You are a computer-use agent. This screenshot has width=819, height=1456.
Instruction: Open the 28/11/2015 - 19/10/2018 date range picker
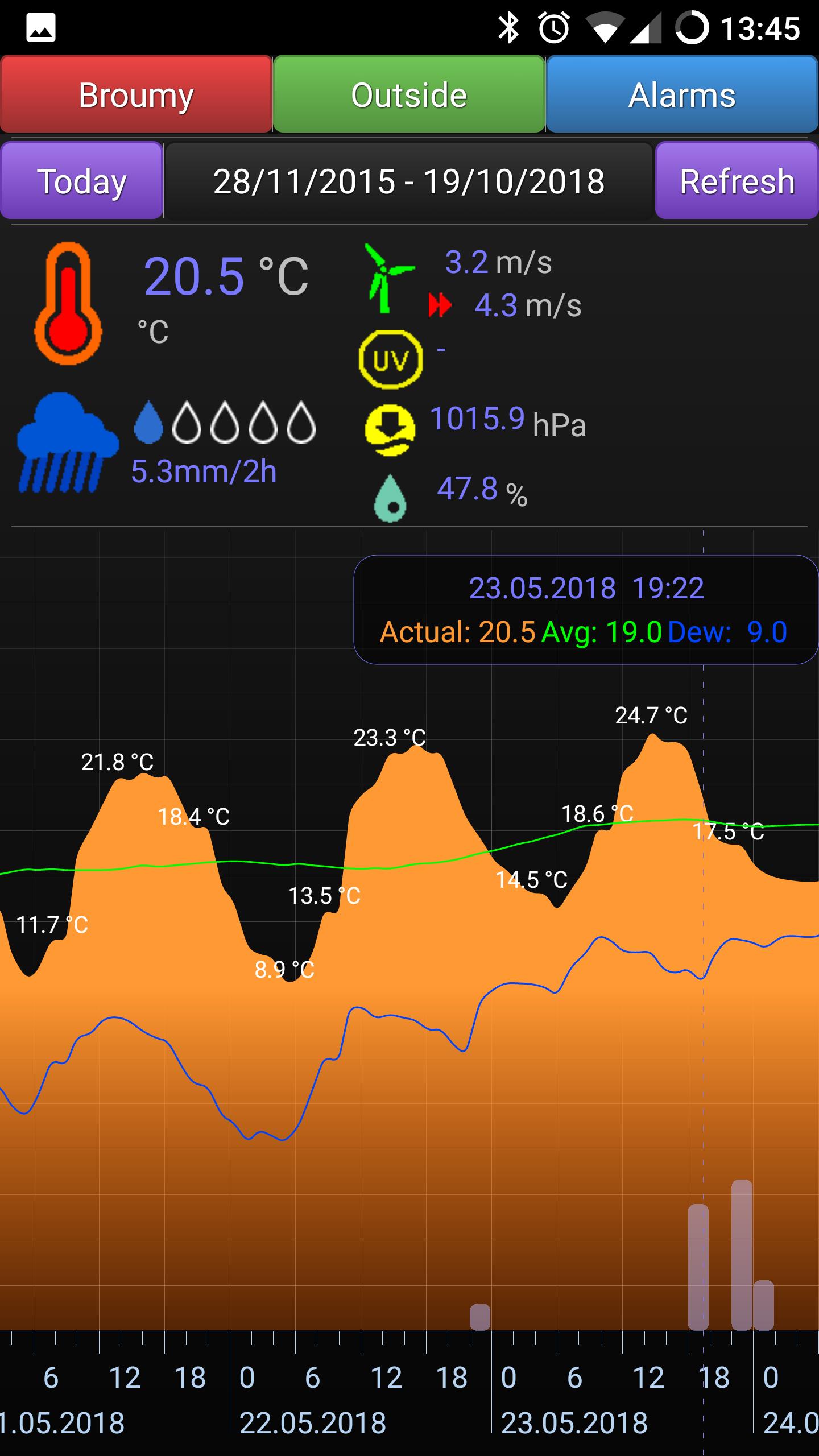(409, 181)
